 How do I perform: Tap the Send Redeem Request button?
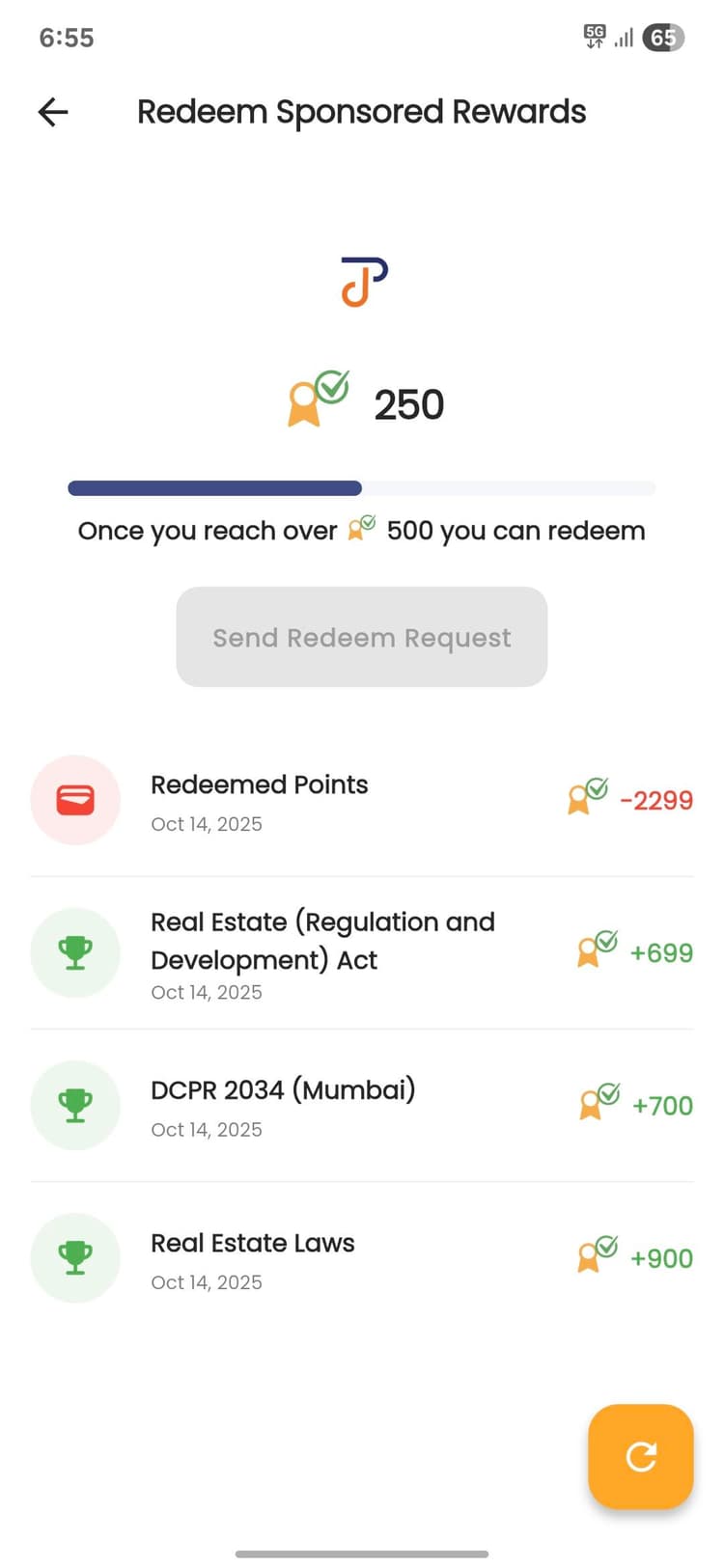click(362, 637)
